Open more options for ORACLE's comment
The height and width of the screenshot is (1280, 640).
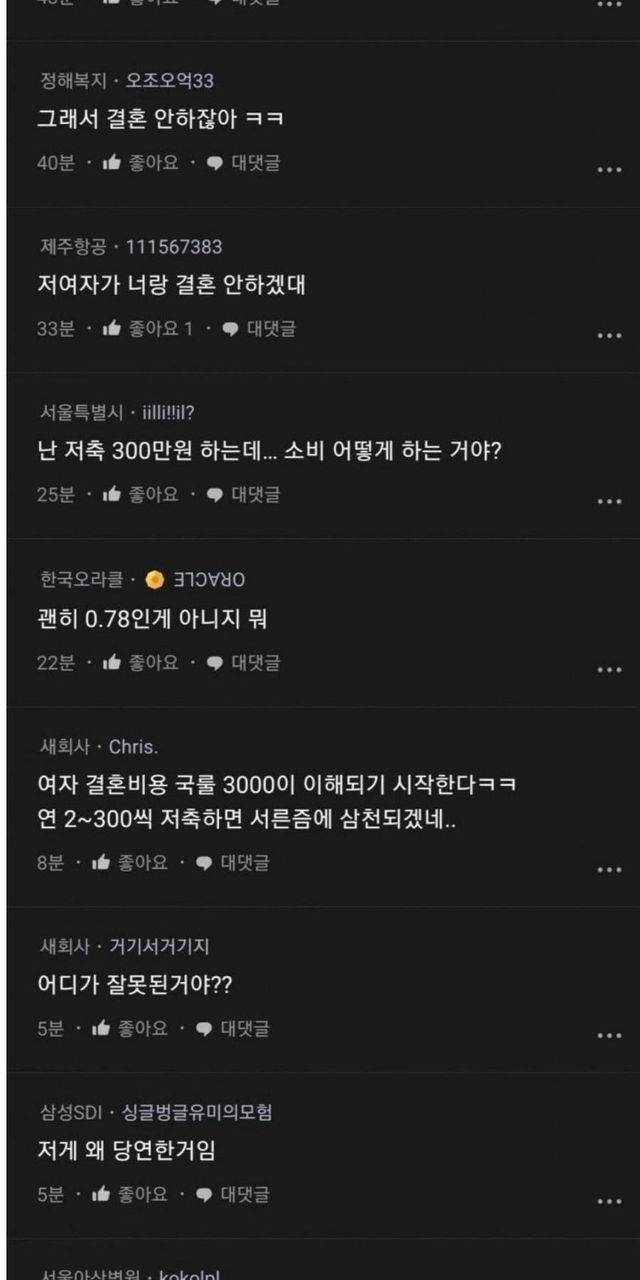pos(609,670)
